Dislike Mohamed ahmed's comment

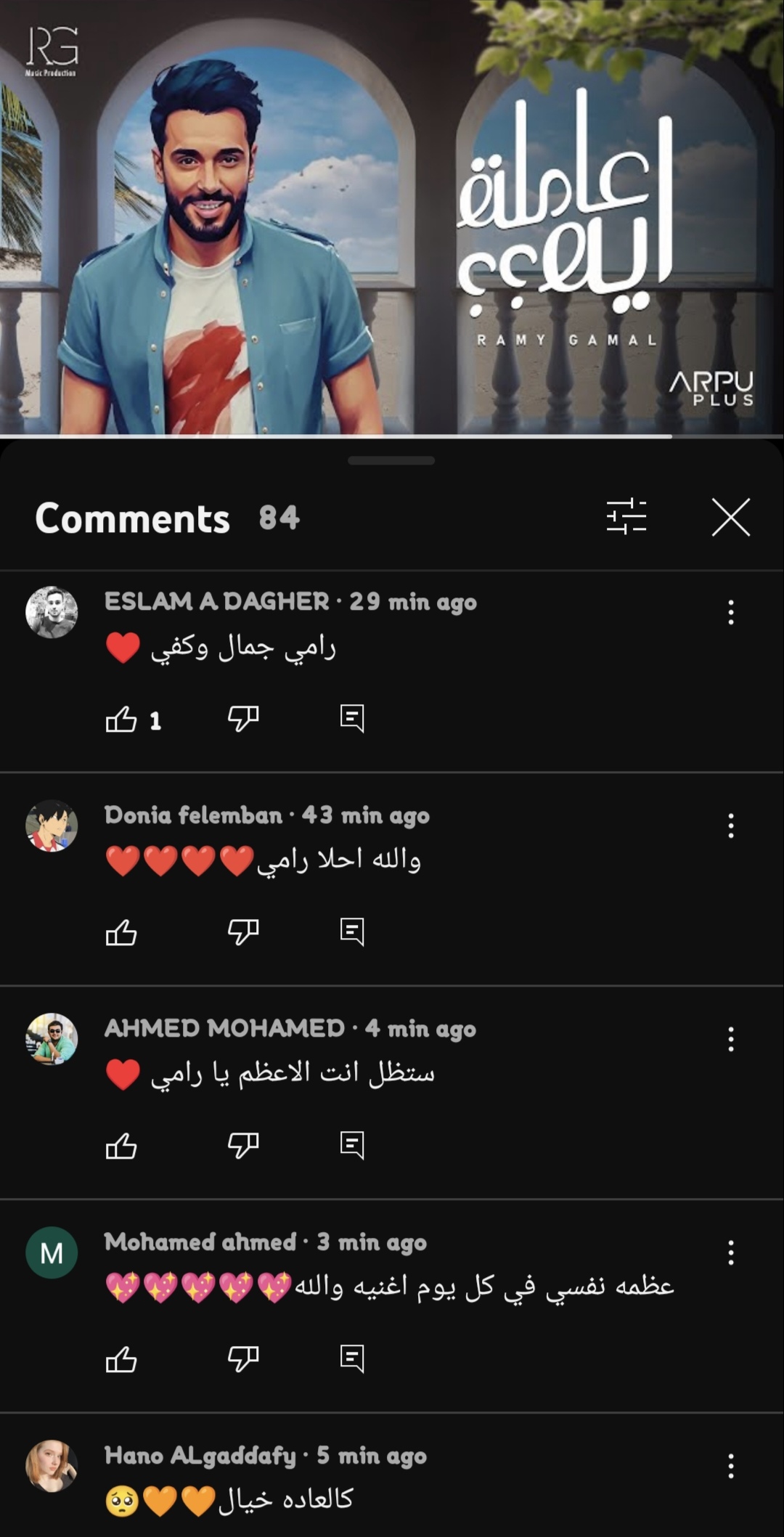tap(243, 1359)
